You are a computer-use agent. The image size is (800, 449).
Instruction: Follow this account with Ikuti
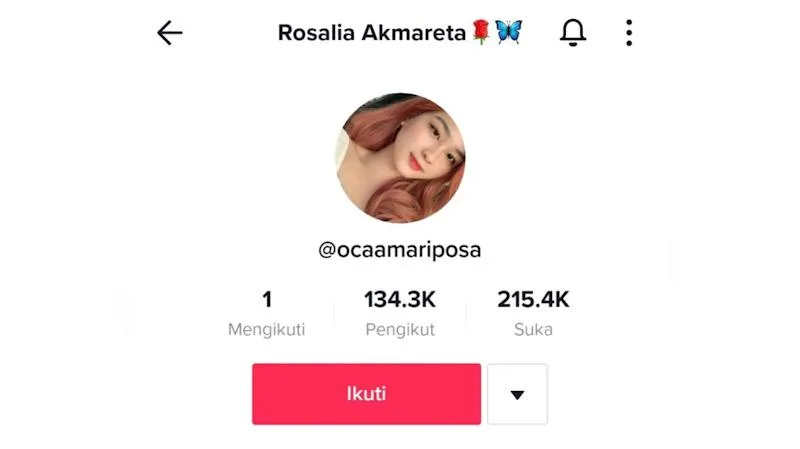coord(366,394)
